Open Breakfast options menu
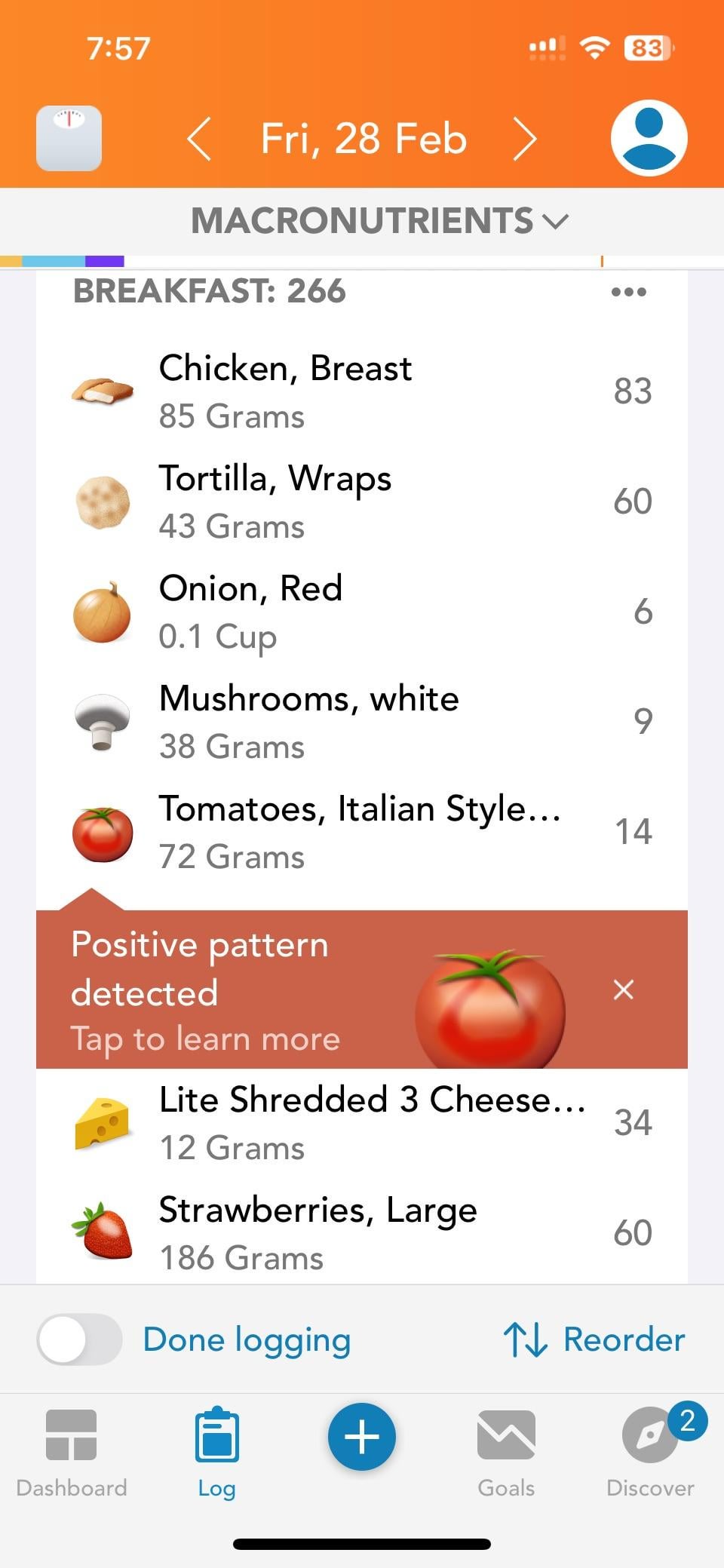The height and width of the screenshot is (1568, 724). pos(629,292)
